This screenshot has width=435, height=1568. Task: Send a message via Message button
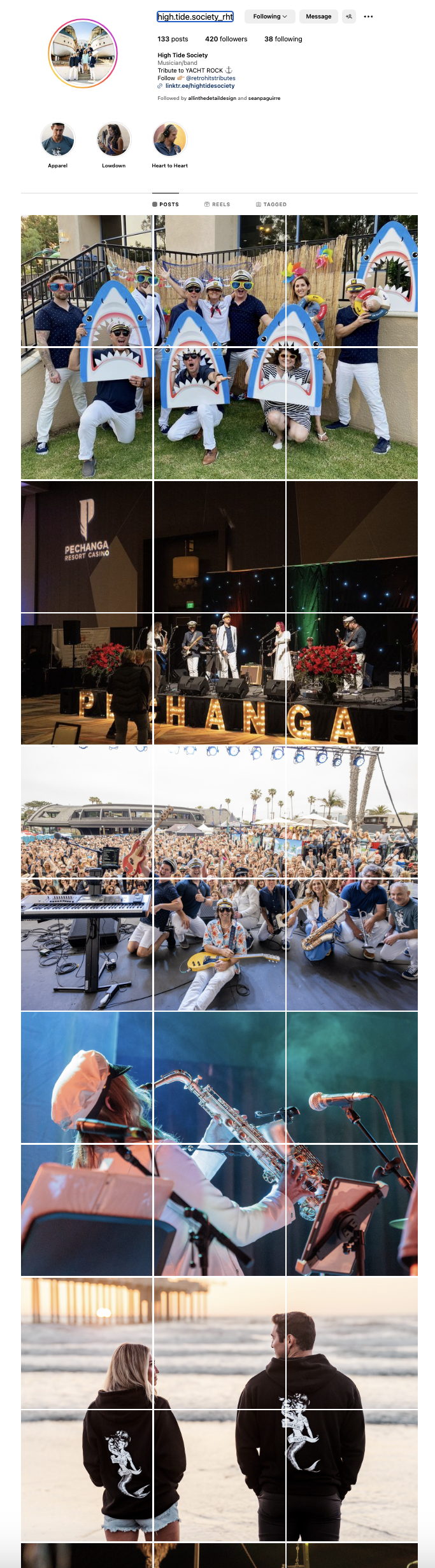pyautogui.click(x=318, y=17)
